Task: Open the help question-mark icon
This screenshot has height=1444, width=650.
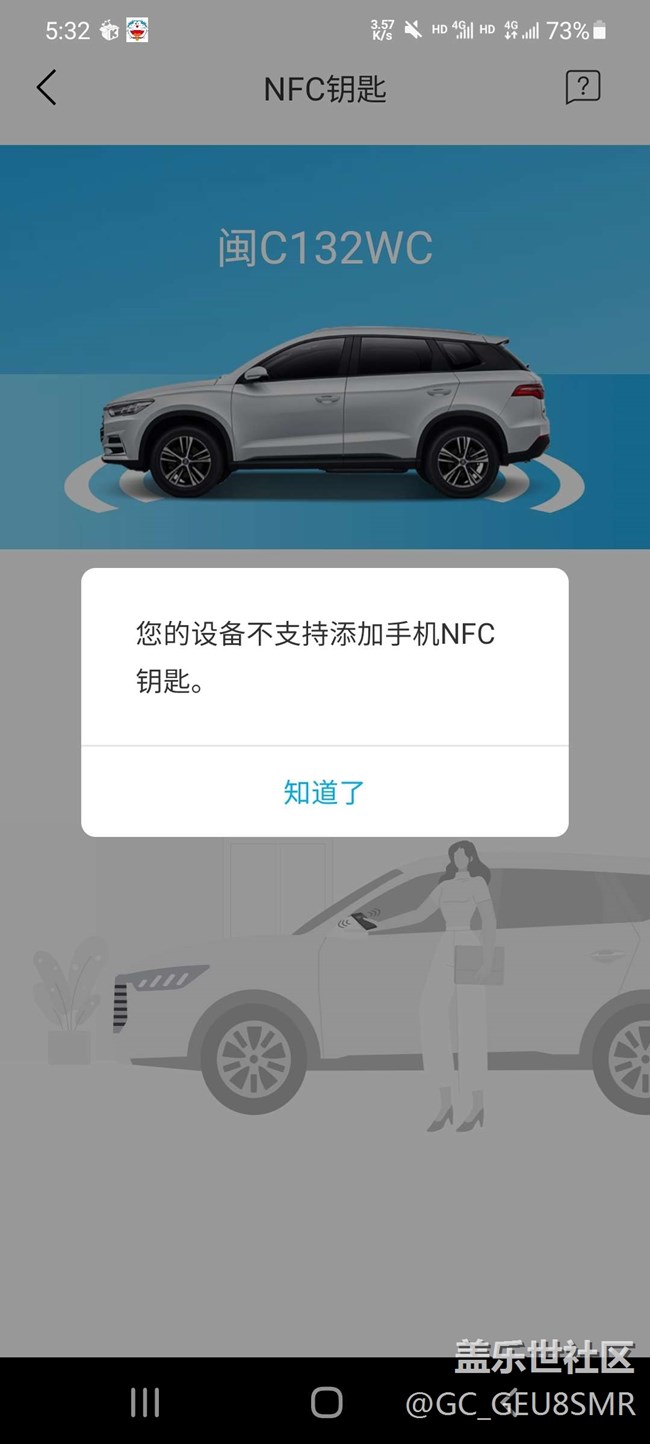Action: 582,87
